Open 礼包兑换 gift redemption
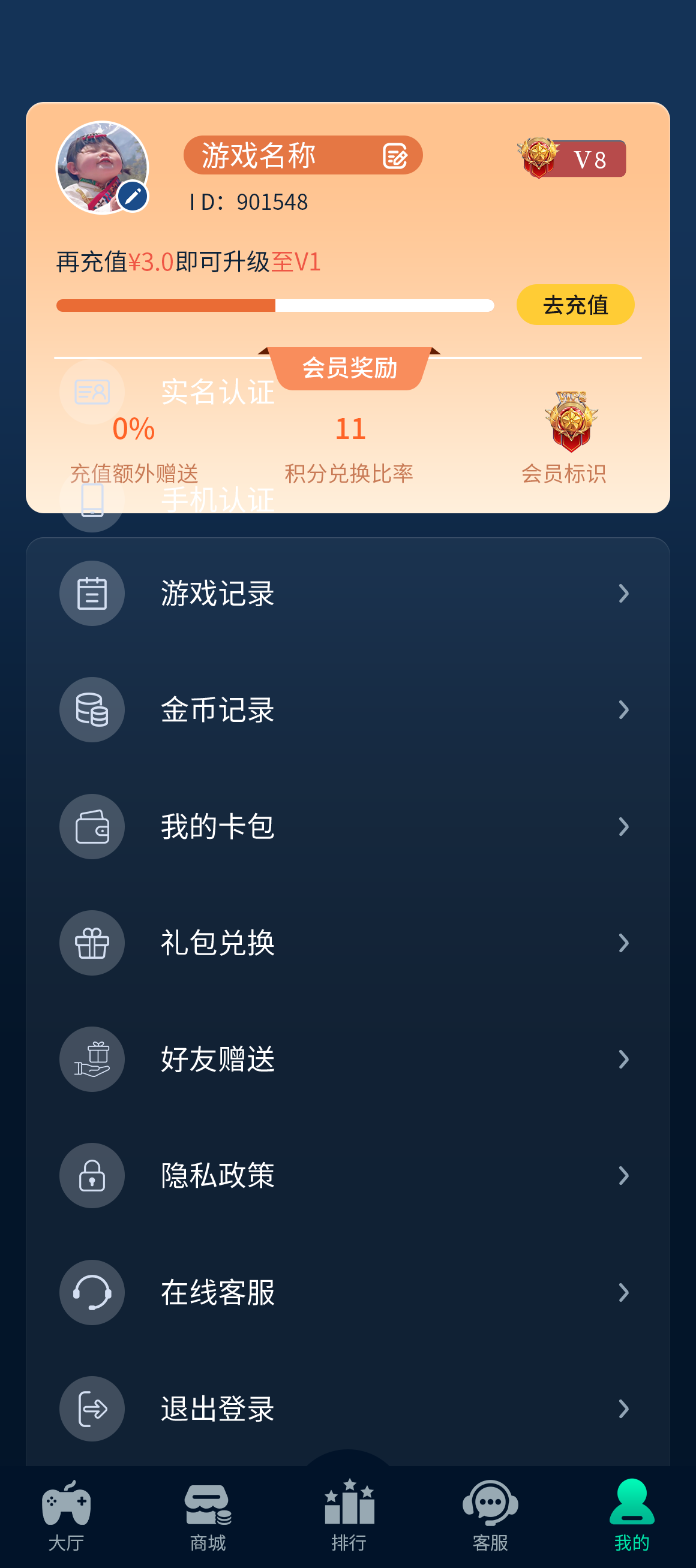Viewport: 696px width, 1568px height. pos(347,943)
